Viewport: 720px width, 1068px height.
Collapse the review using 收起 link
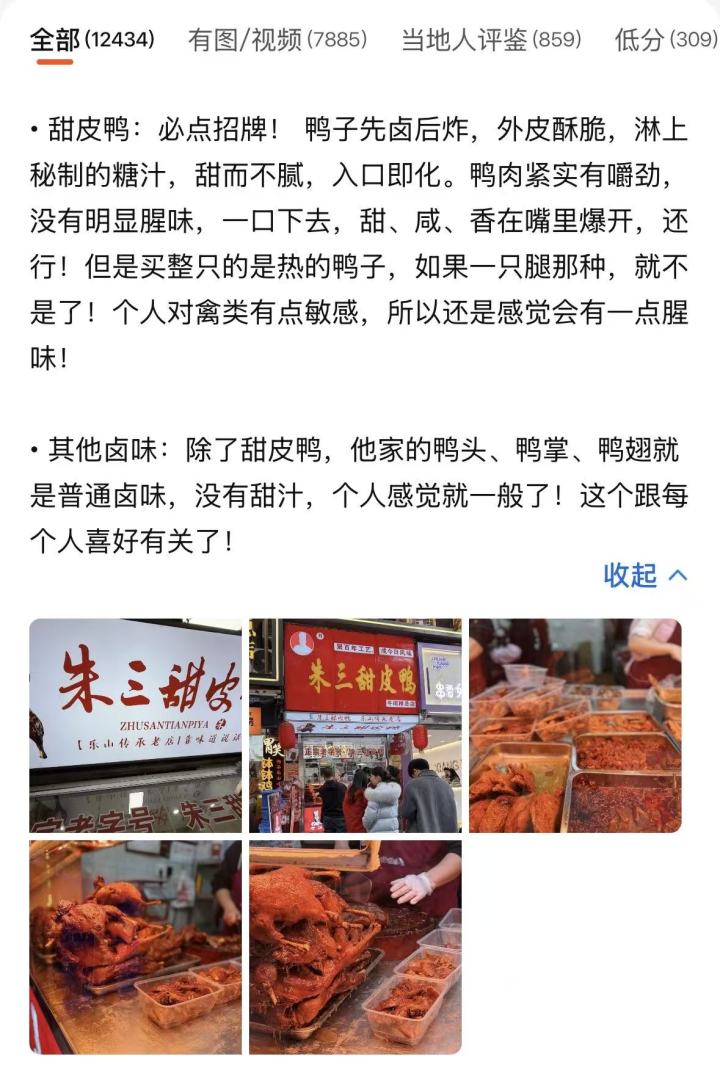click(x=633, y=573)
